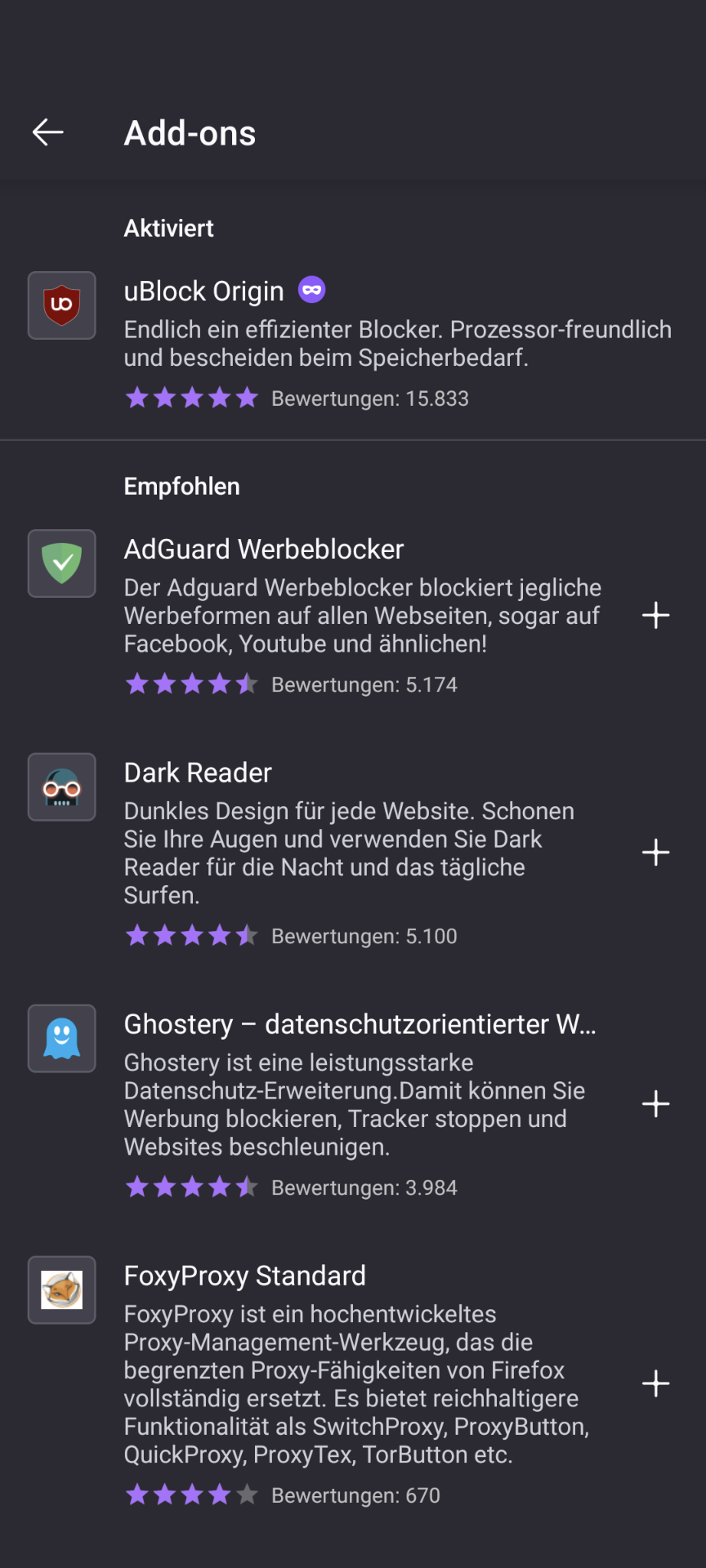Go back from the Add-ons screen
This screenshot has height=1568, width=706.
pyautogui.click(x=48, y=132)
